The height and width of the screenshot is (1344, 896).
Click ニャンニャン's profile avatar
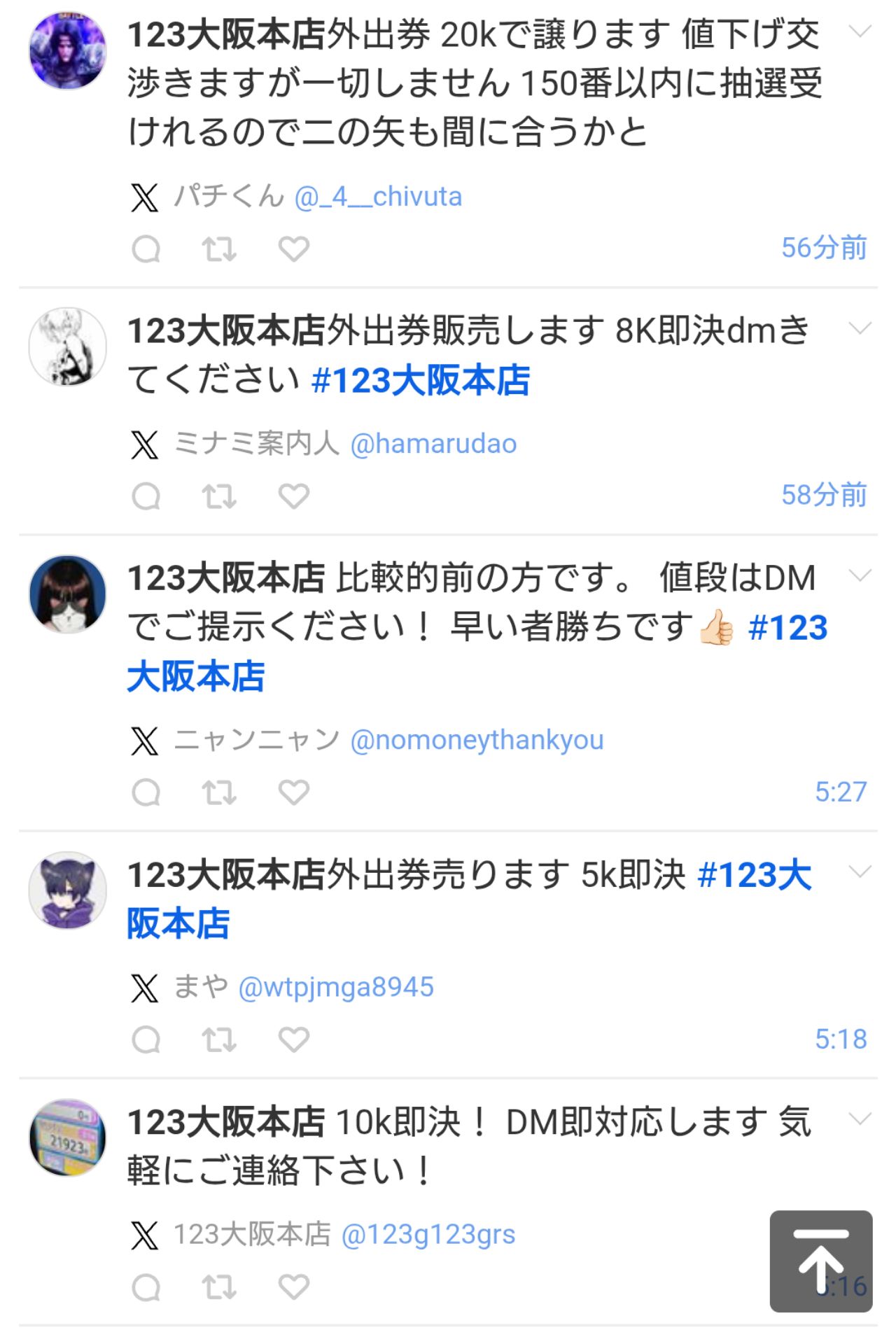[x=67, y=594]
